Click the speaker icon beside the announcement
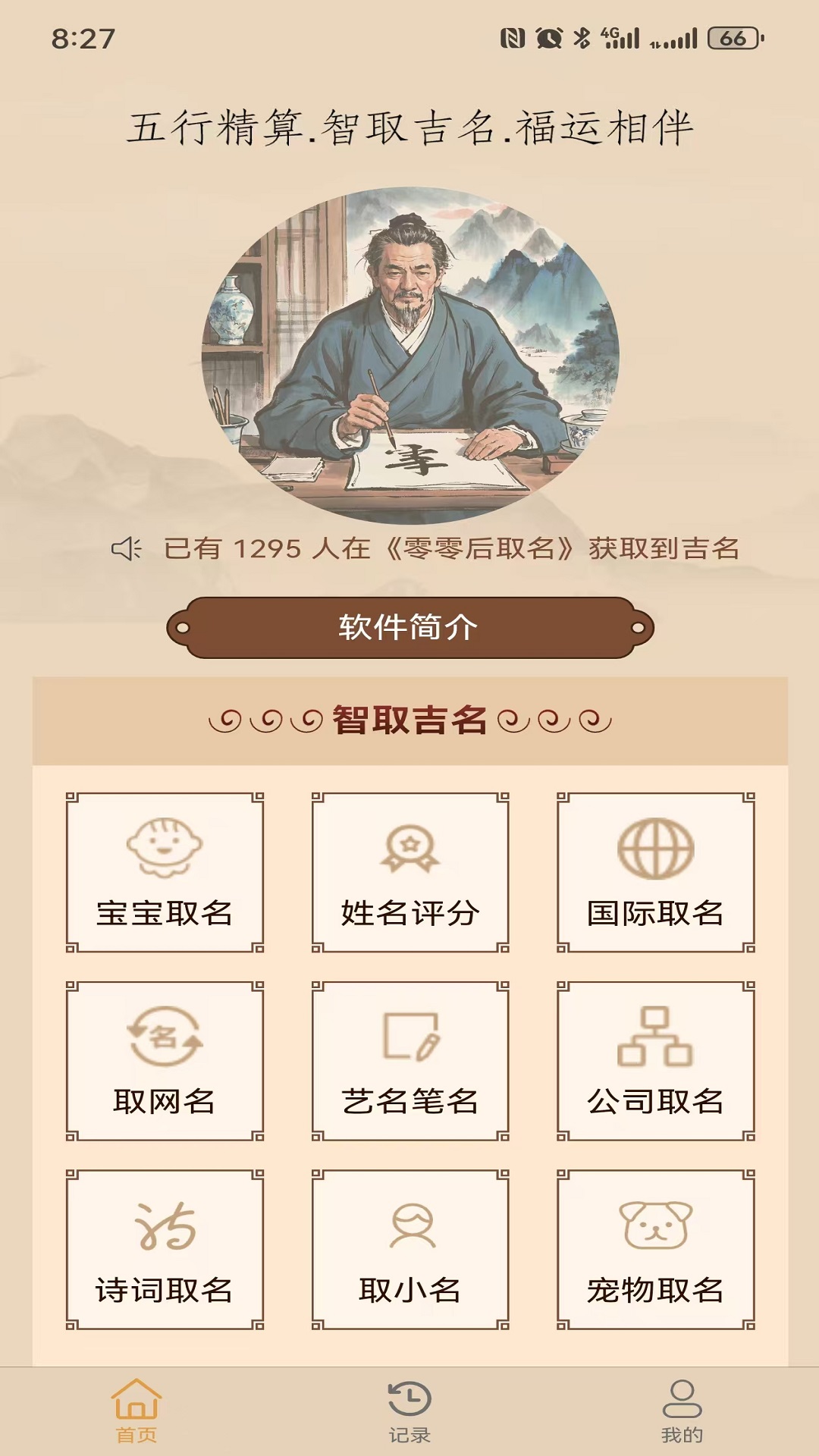Image resolution: width=819 pixels, height=1456 pixels. pyautogui.click(x=129, y=548)
